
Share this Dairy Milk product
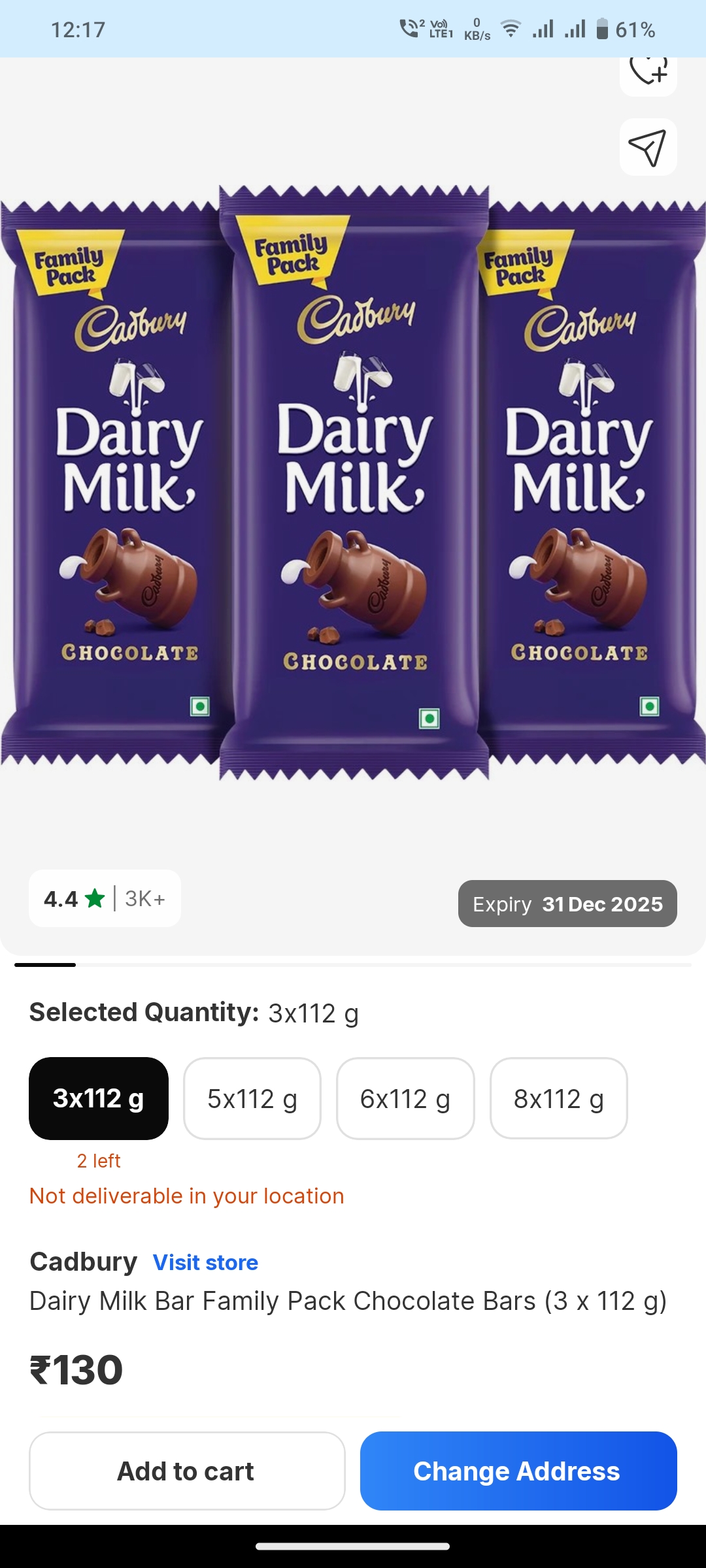point(648,148)
